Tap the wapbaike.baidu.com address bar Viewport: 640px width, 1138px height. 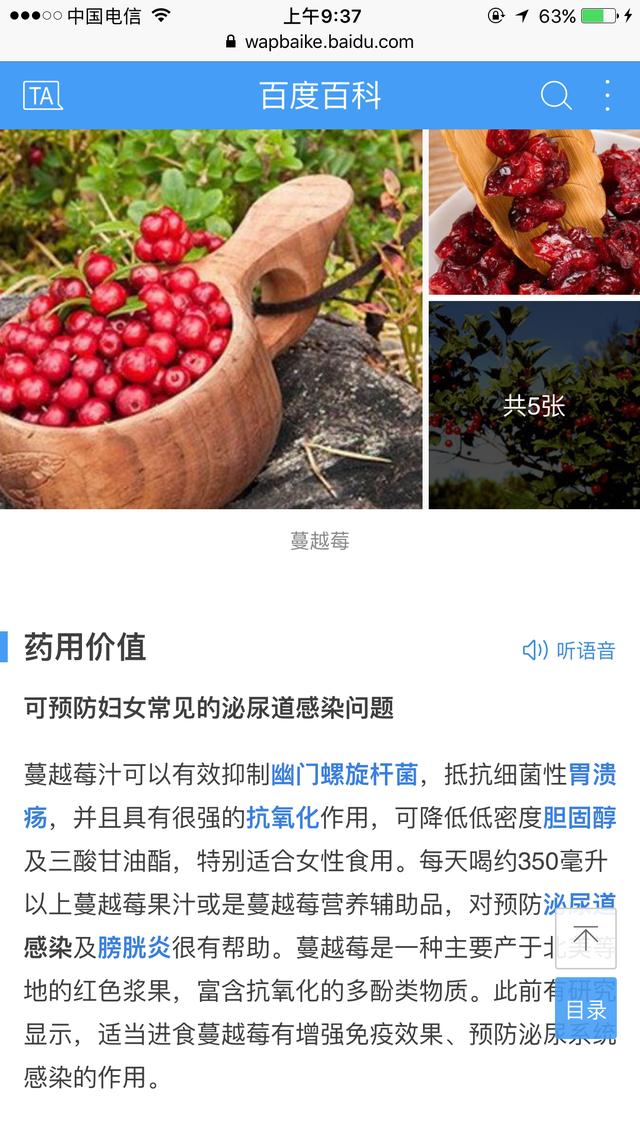[320, 42]
